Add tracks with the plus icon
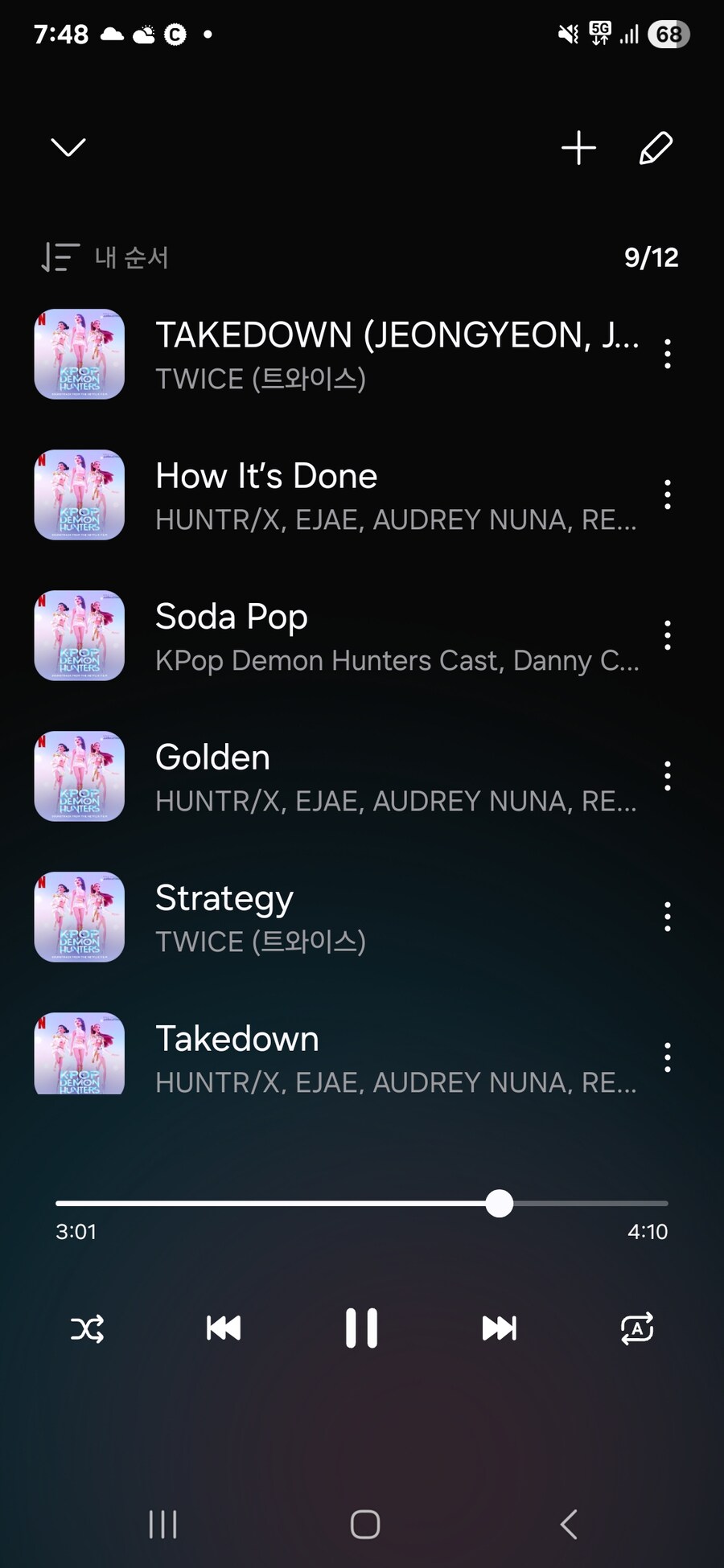Viewport: 724px width, 1568px height. click(578, 148)
